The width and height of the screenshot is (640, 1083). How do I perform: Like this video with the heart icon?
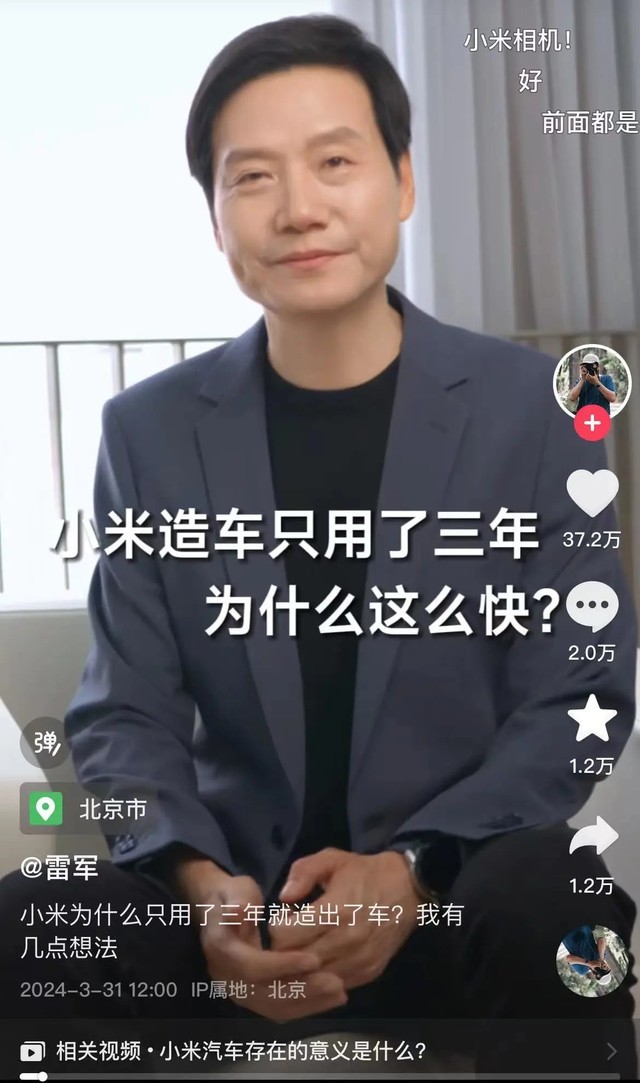tap(592, 493)
